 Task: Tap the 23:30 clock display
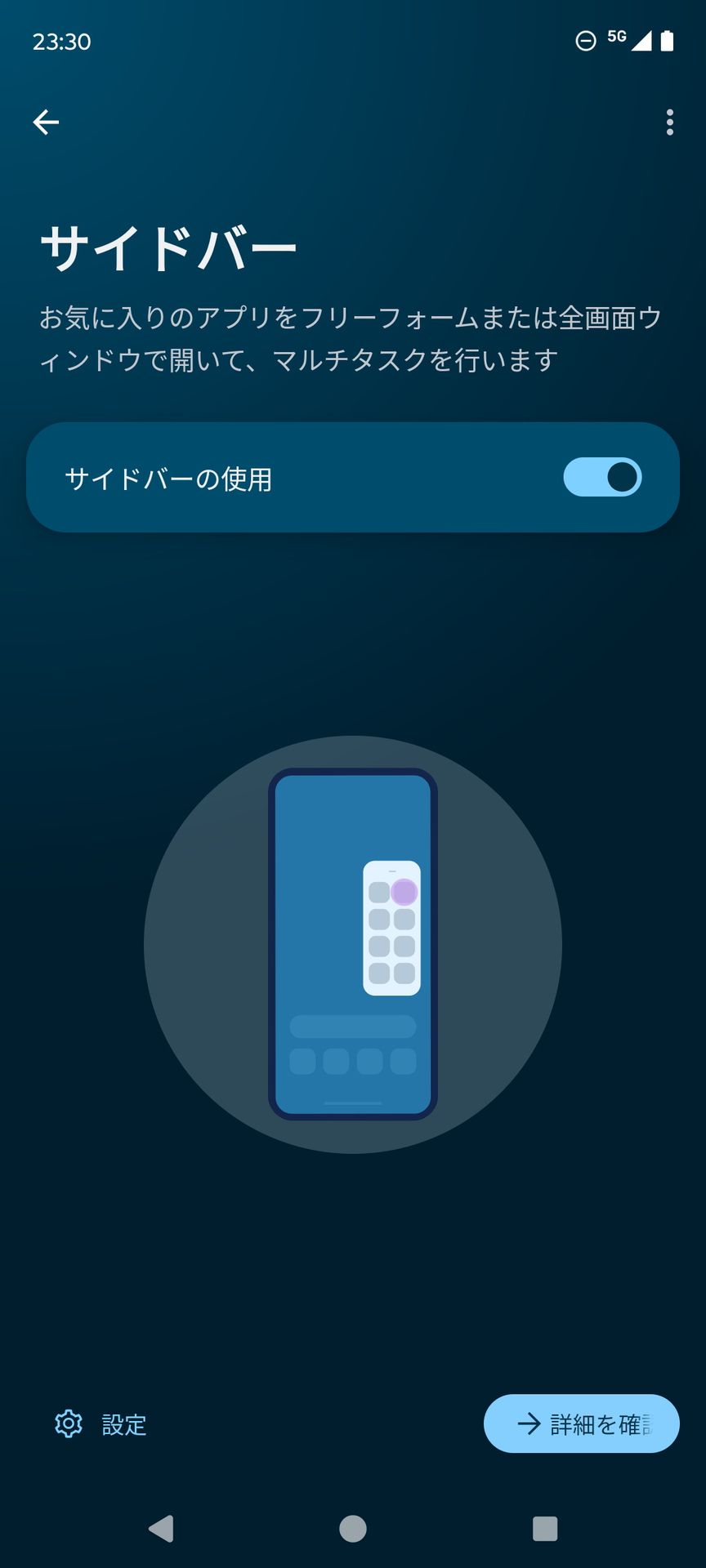click(x=60, y=39)
